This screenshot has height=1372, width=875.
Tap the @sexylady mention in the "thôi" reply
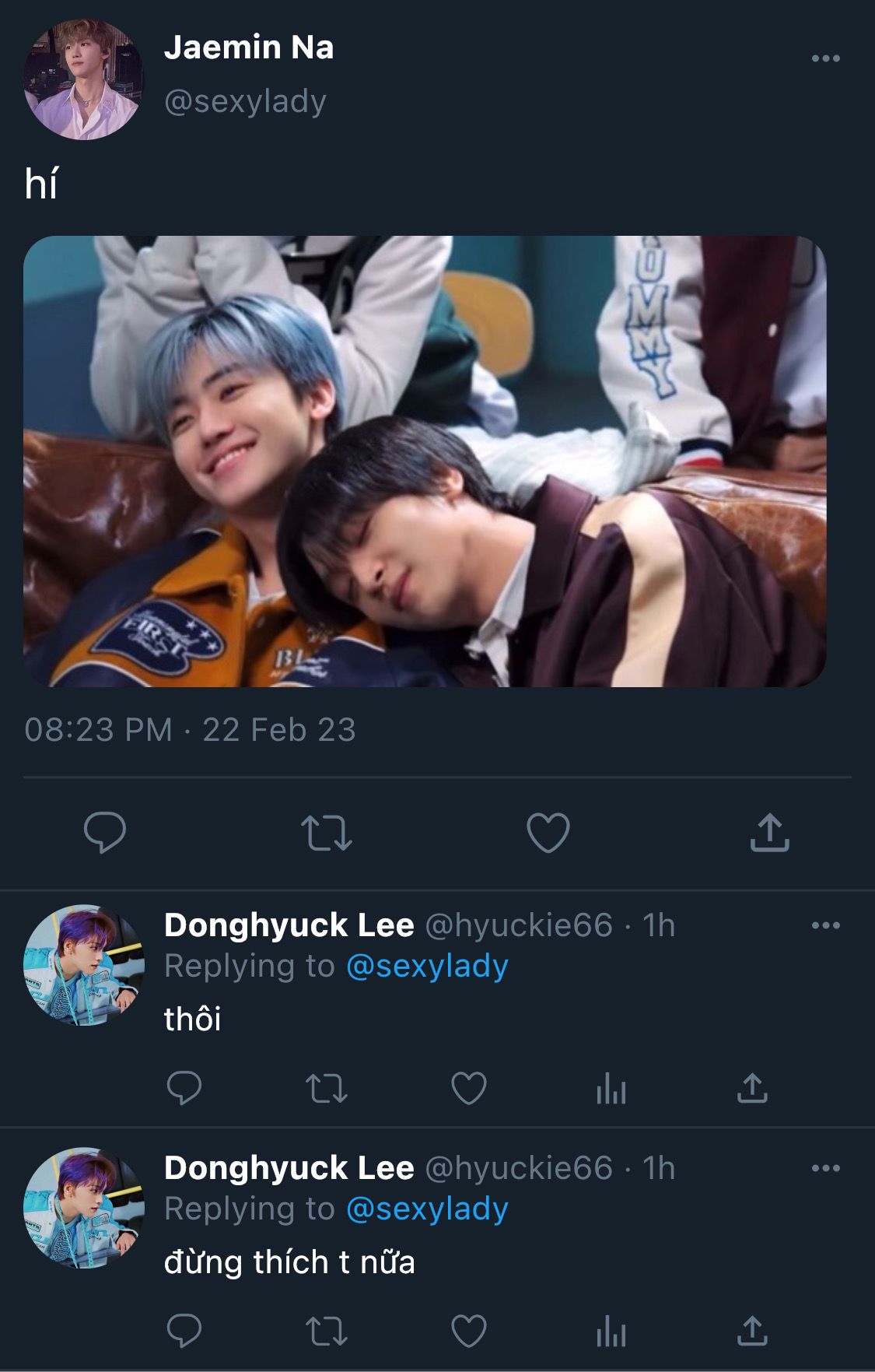click(x=427, y=966)
